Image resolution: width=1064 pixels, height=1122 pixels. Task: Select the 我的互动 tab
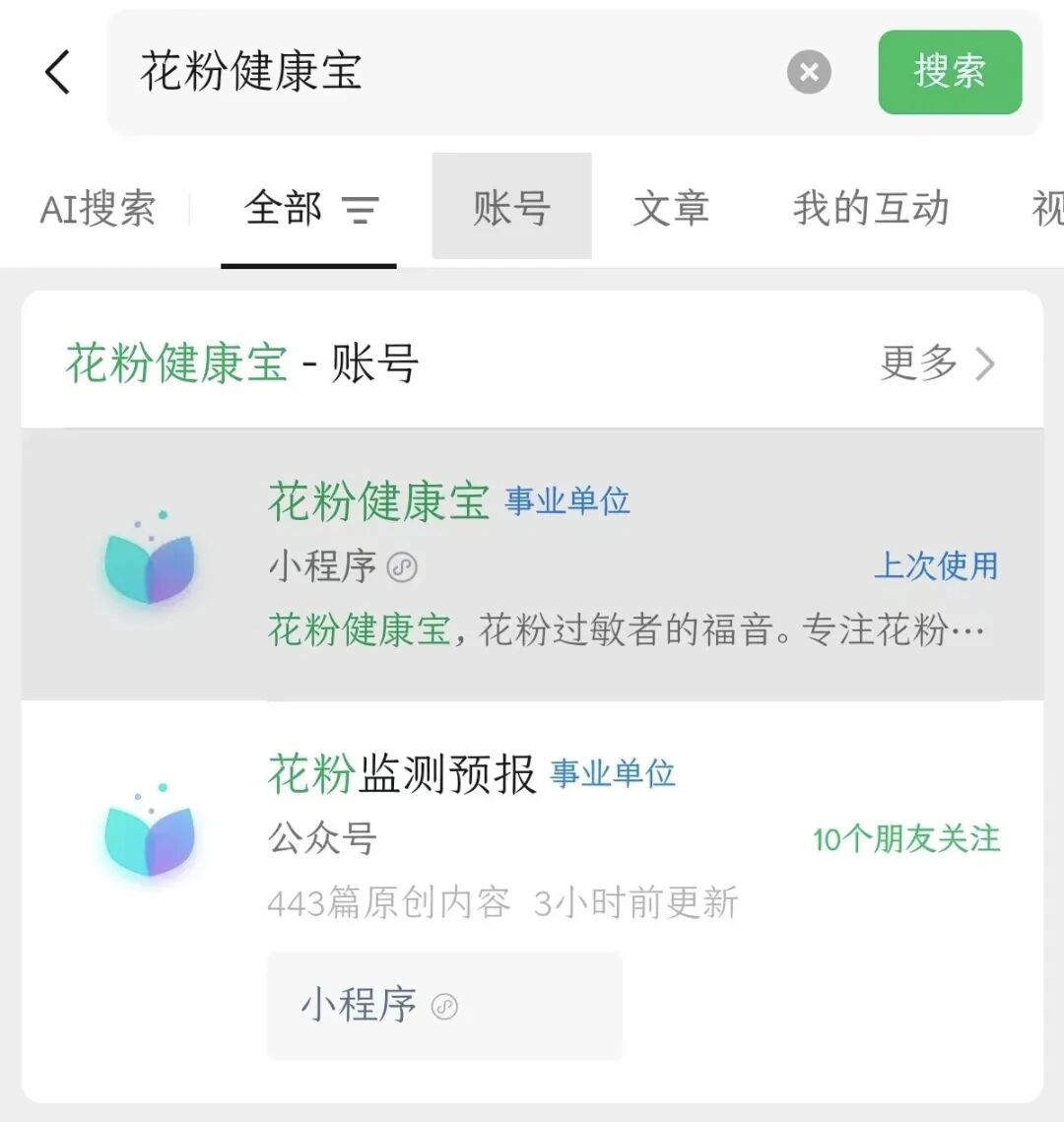pos(871,209)
